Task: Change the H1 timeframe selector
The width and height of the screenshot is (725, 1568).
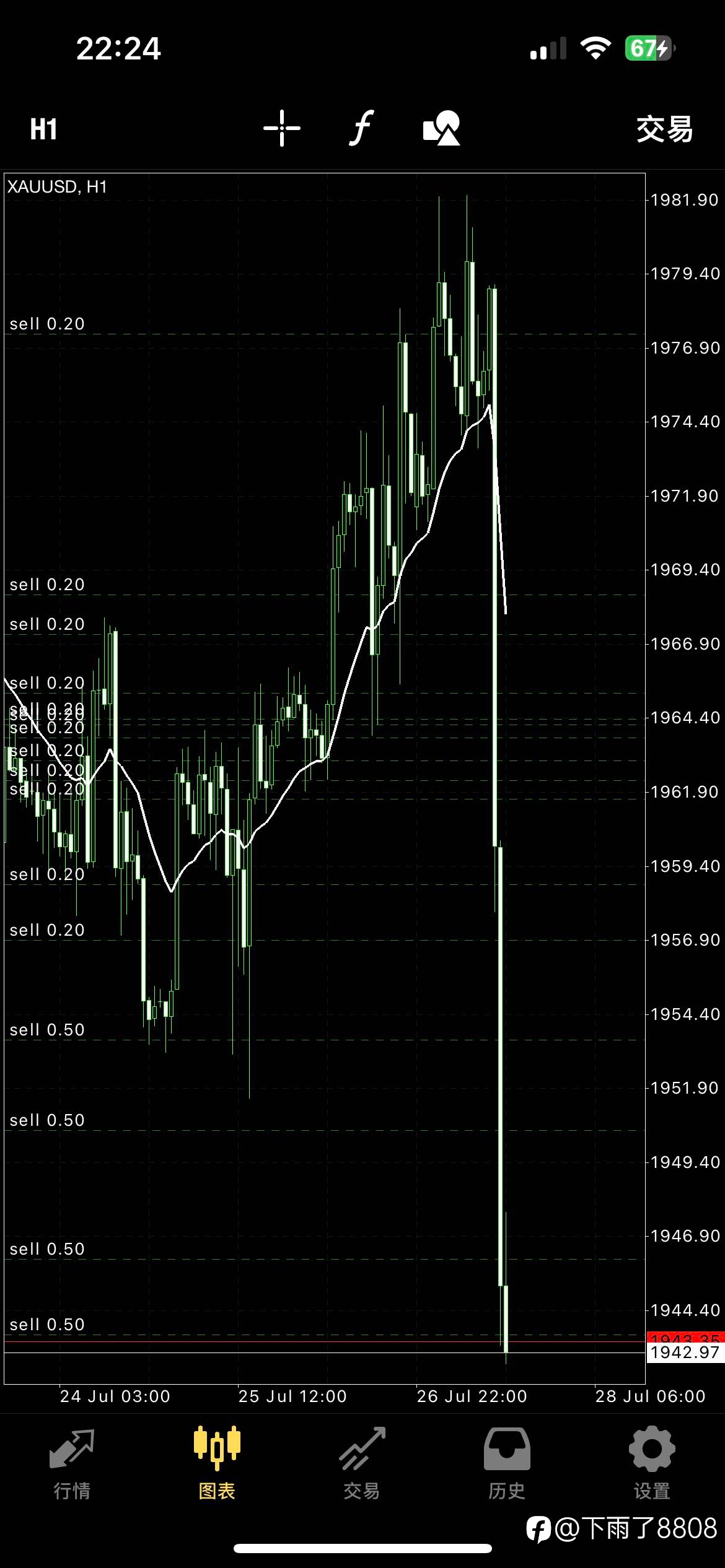Action: pos(43,129)
